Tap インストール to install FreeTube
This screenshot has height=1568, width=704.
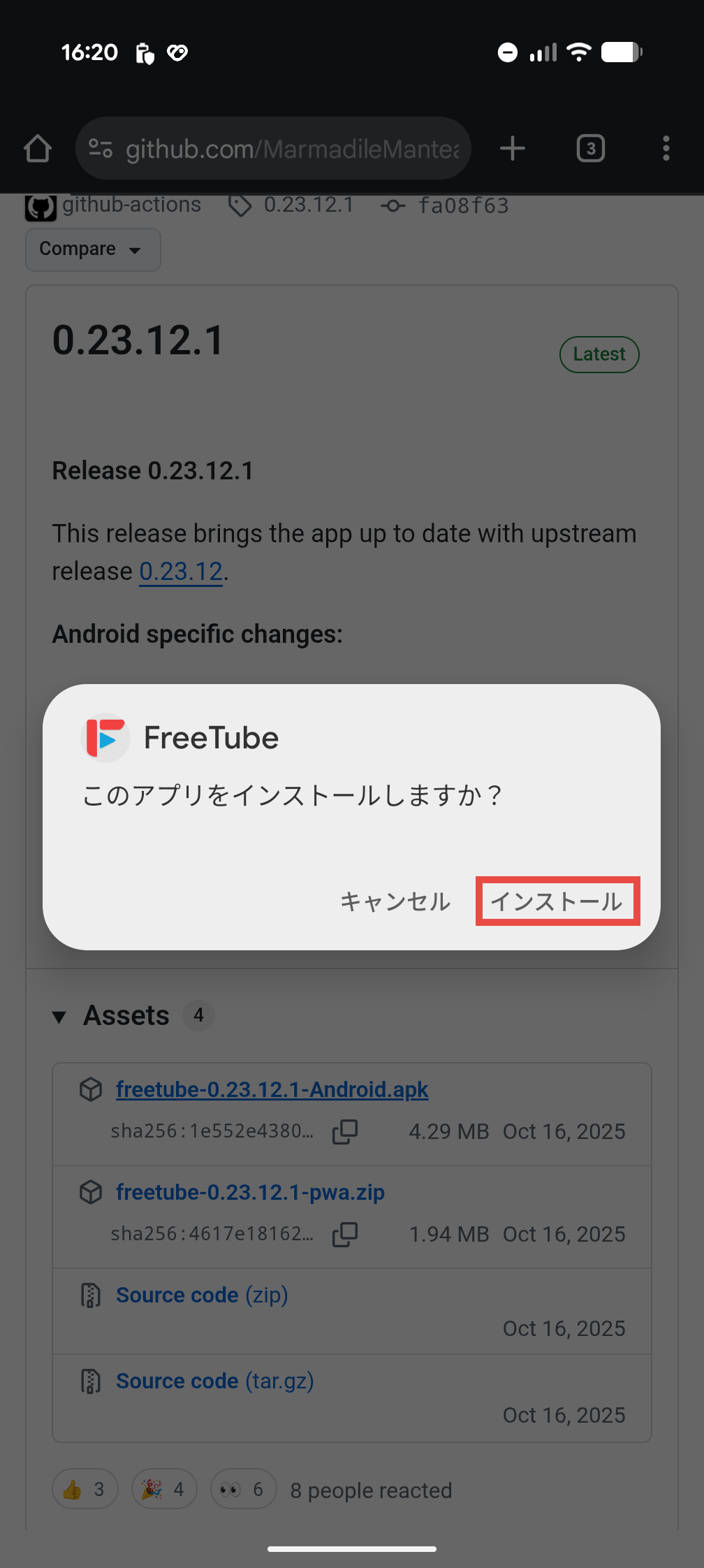tap(557, 901)
